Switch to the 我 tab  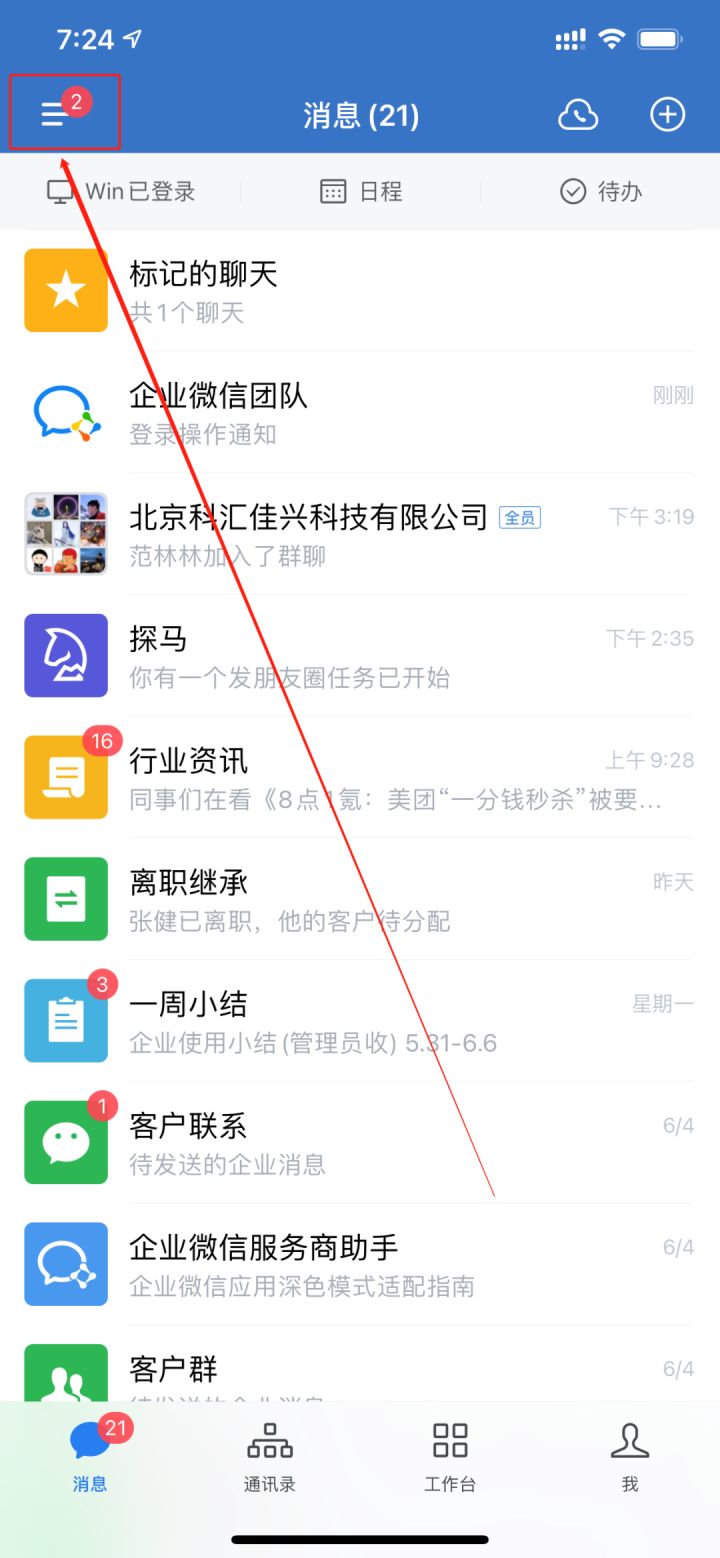(x=630, y=1456)
